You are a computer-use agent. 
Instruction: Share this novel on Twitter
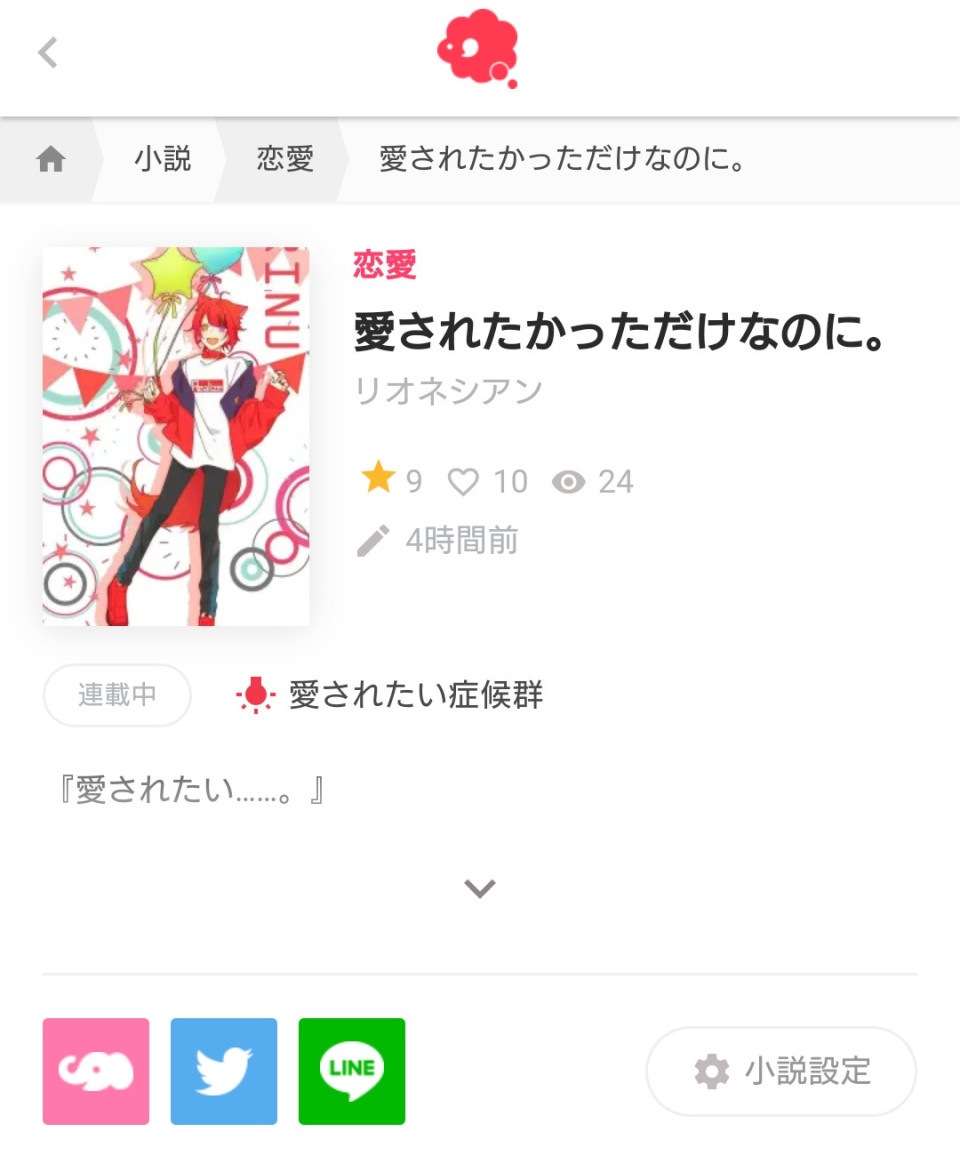(x=224, y=1071)
